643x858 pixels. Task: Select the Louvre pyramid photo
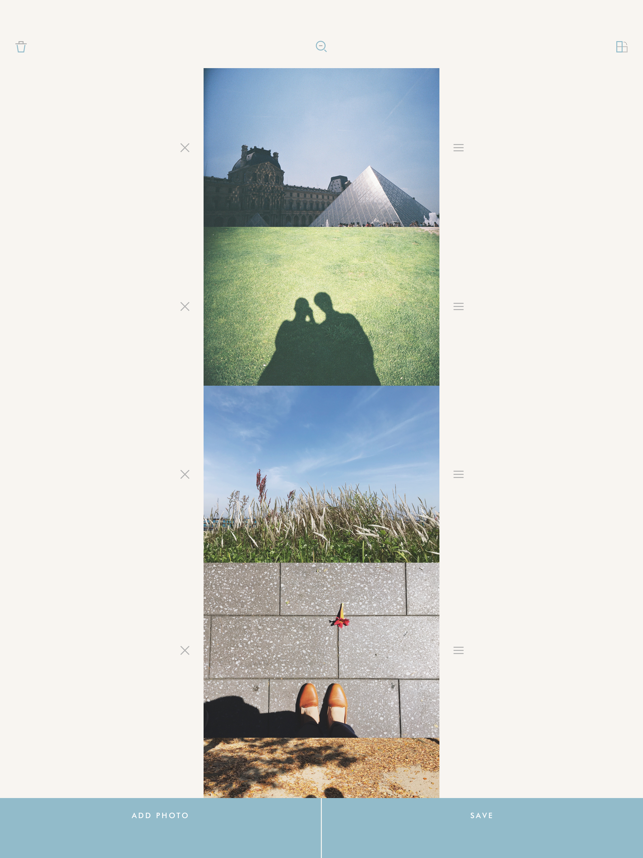click(x=321, y=148)
